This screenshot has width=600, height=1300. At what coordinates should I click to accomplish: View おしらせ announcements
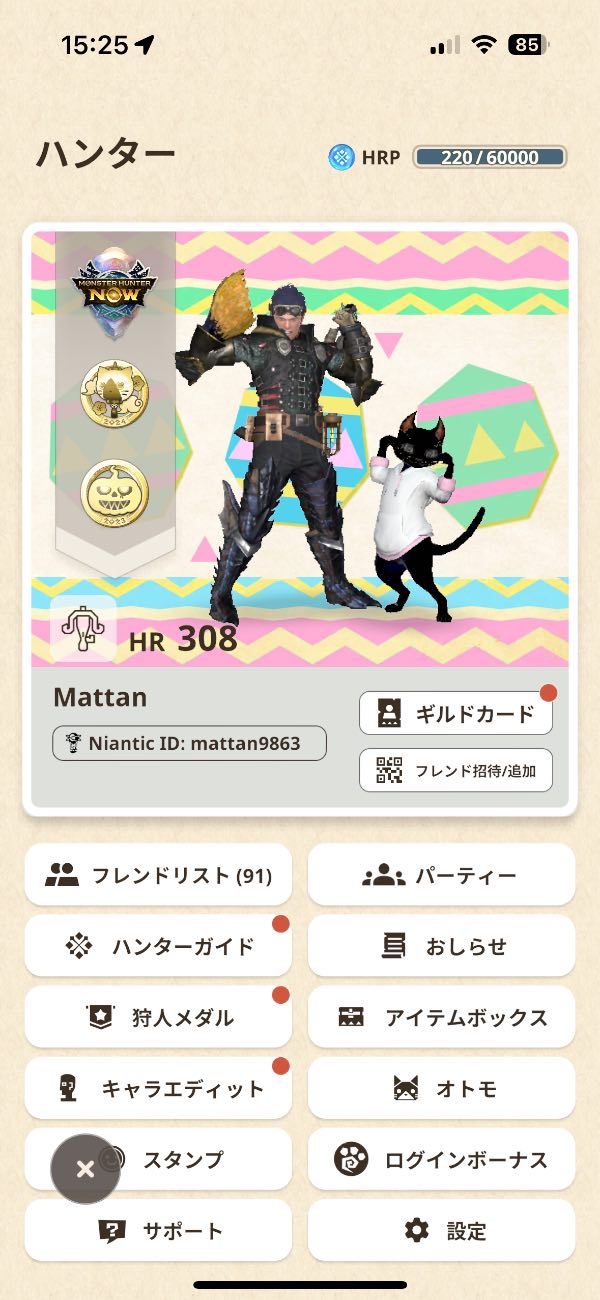(x=441, y=947)
